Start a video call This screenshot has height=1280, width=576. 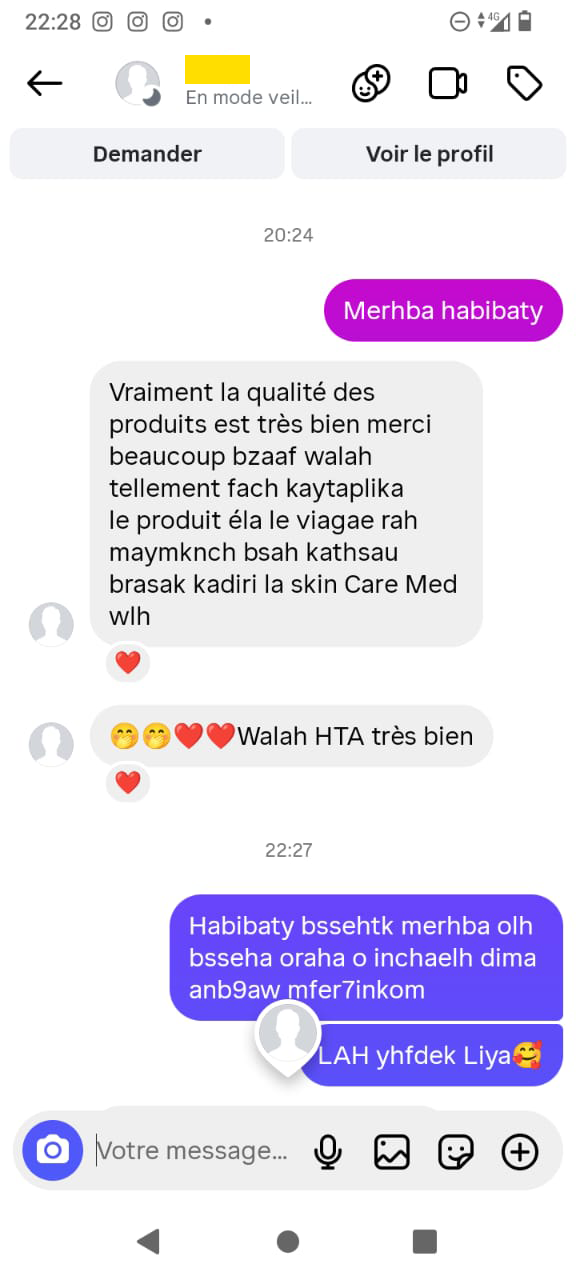[x=448, y=84]
